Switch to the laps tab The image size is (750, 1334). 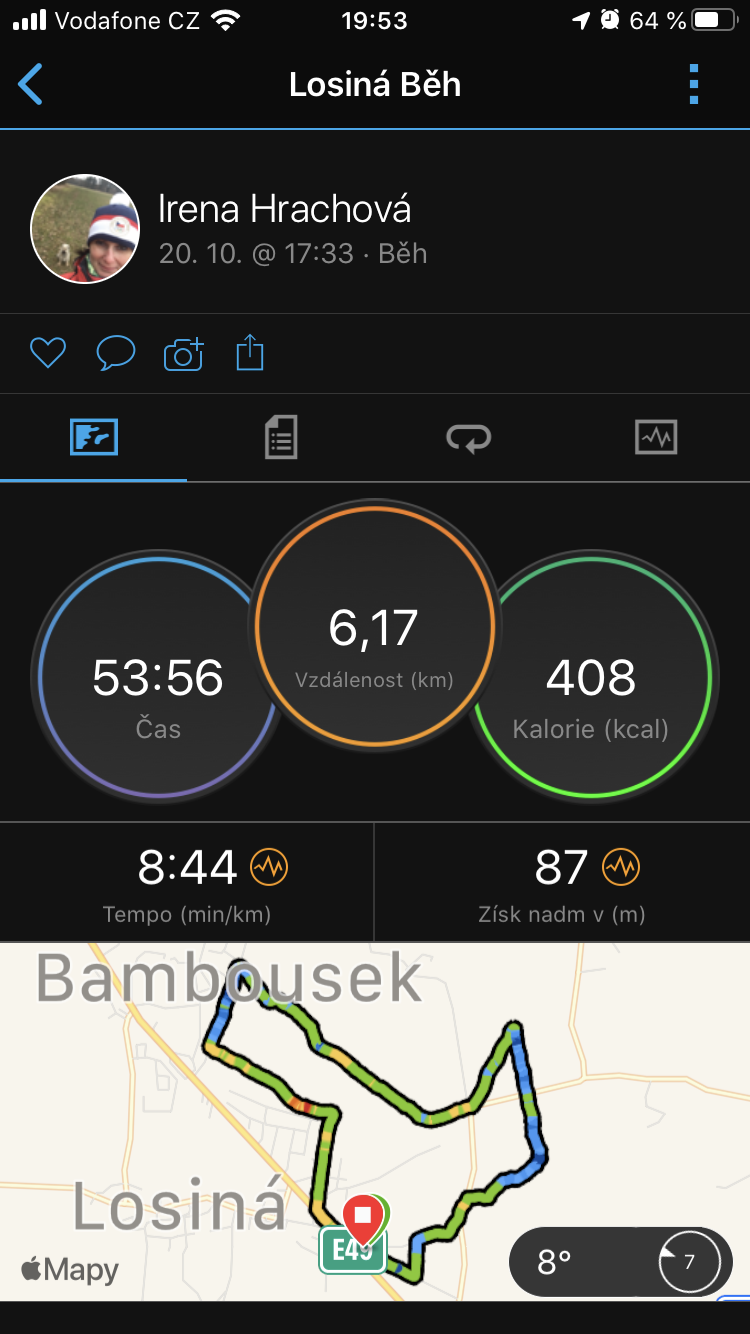click(x=468, y=437)
